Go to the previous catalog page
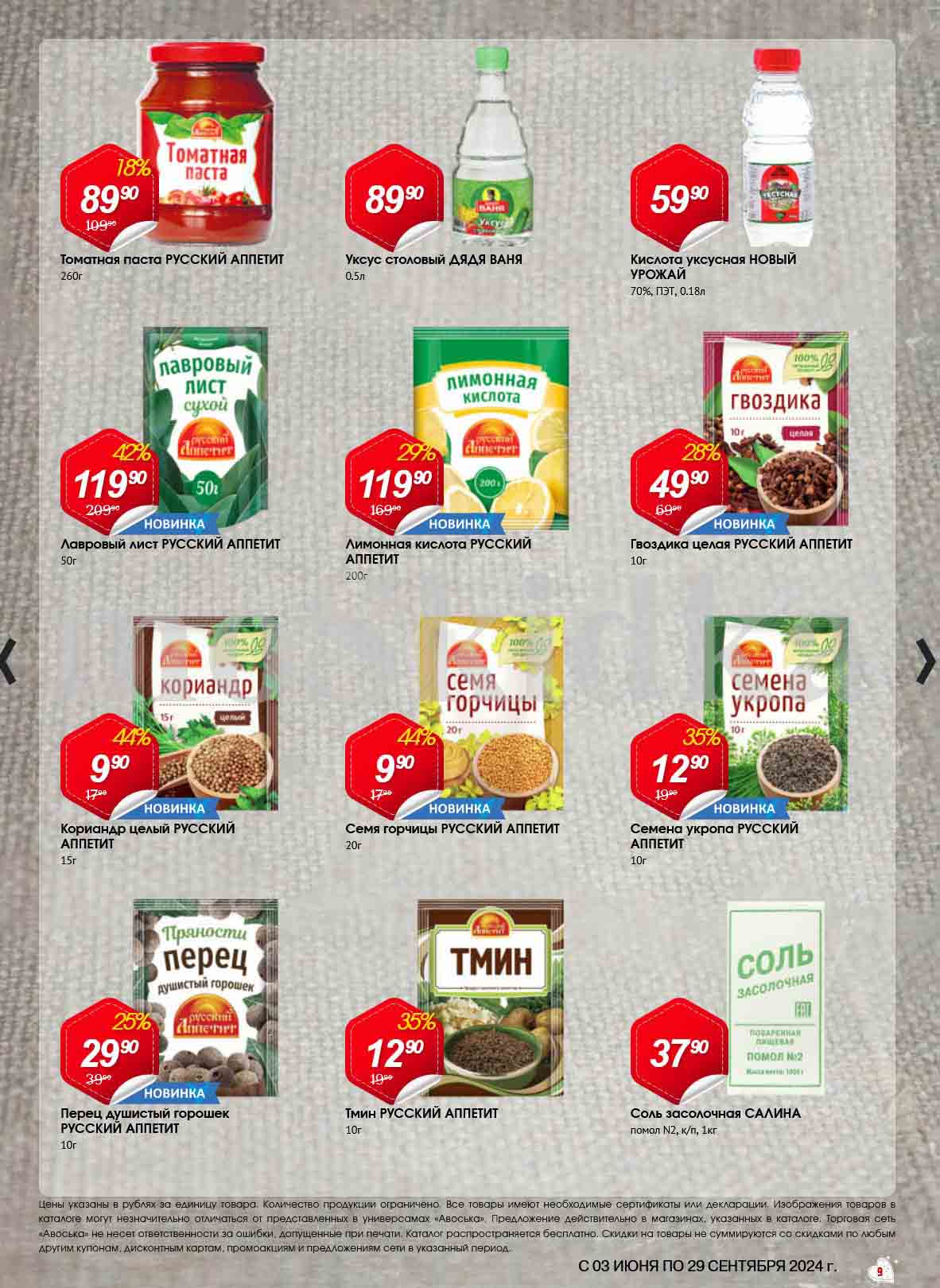 [8, 661]
